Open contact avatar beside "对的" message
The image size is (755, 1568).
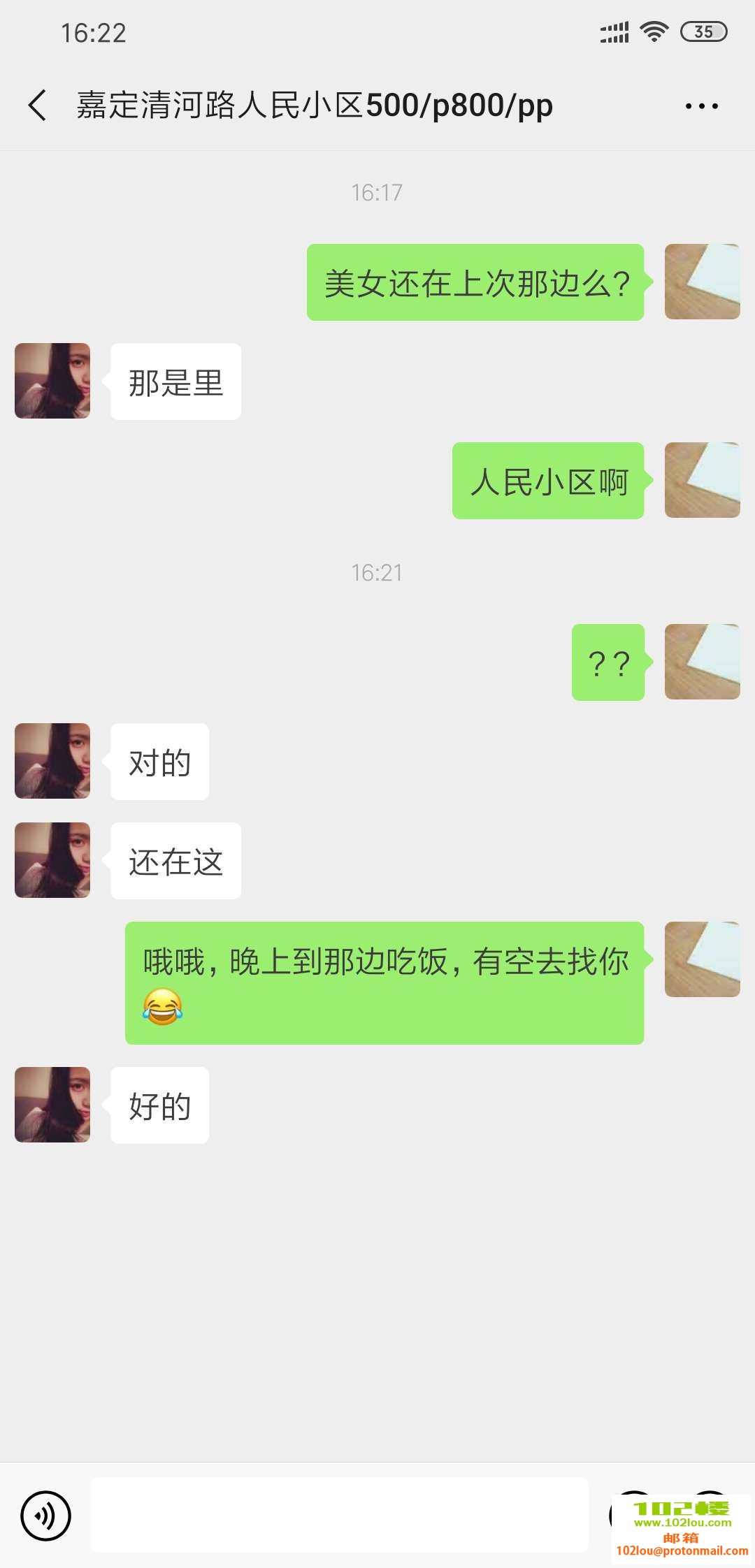[x=52, y=761]
